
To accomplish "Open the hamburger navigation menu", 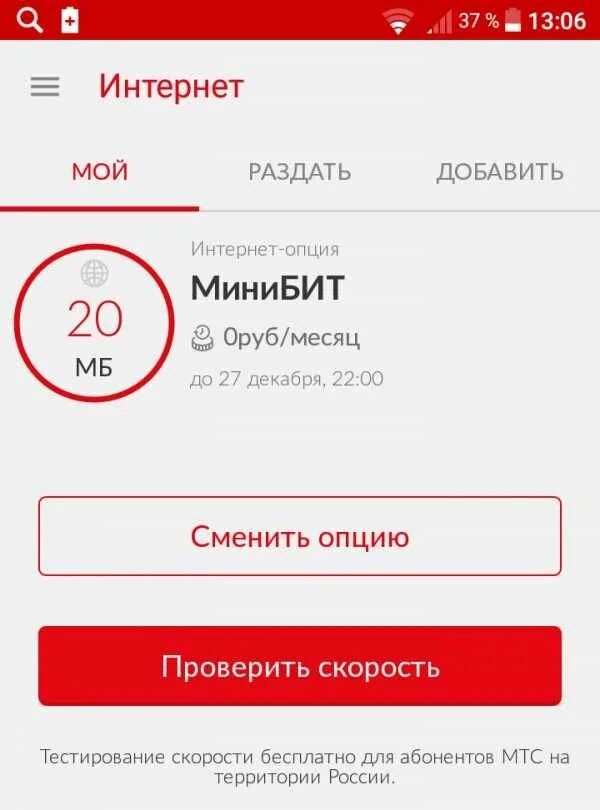I will [45, 87].
